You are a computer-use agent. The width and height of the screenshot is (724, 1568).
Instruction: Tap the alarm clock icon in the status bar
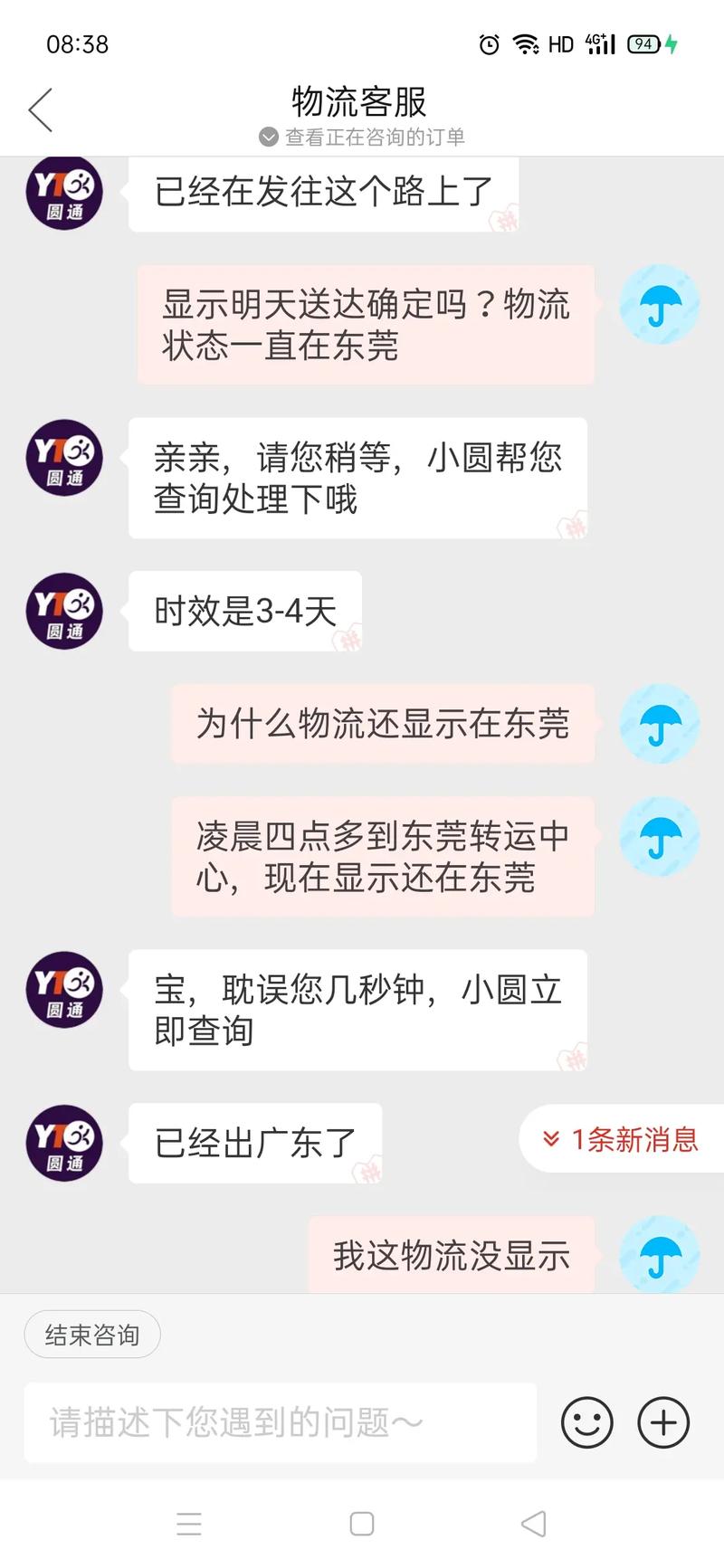[490, 43]
